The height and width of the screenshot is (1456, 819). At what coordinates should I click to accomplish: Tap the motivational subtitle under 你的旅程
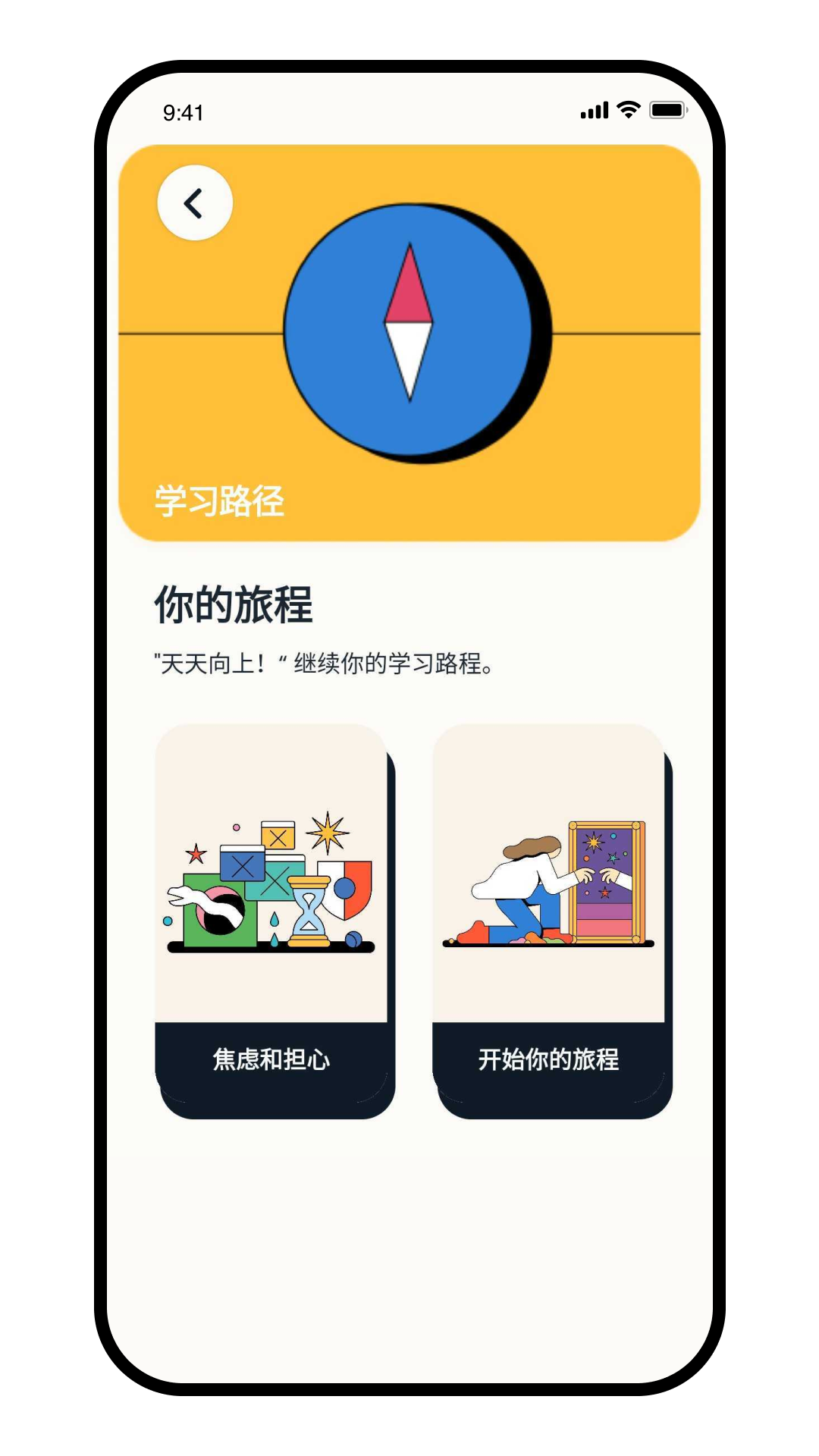pos(322,664)
